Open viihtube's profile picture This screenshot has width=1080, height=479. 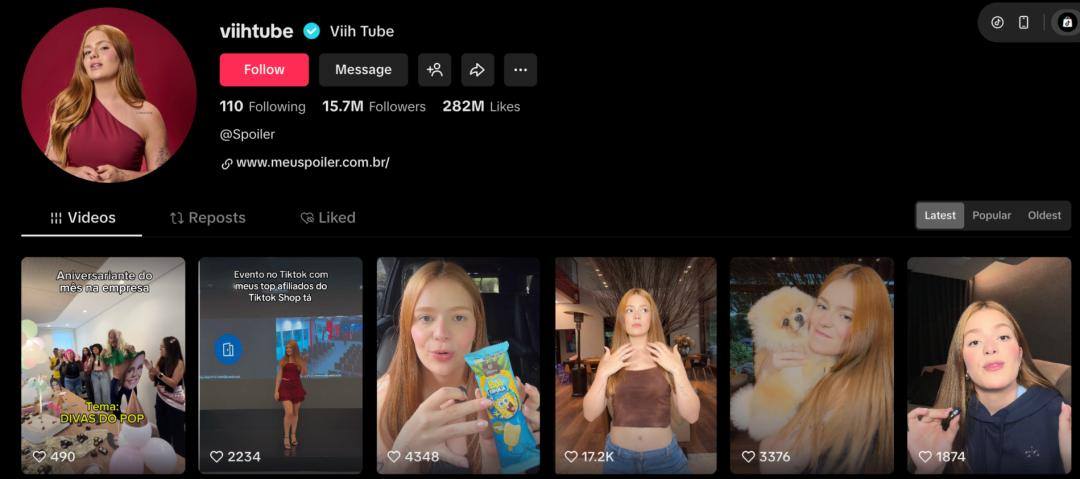tap(109, 95)
